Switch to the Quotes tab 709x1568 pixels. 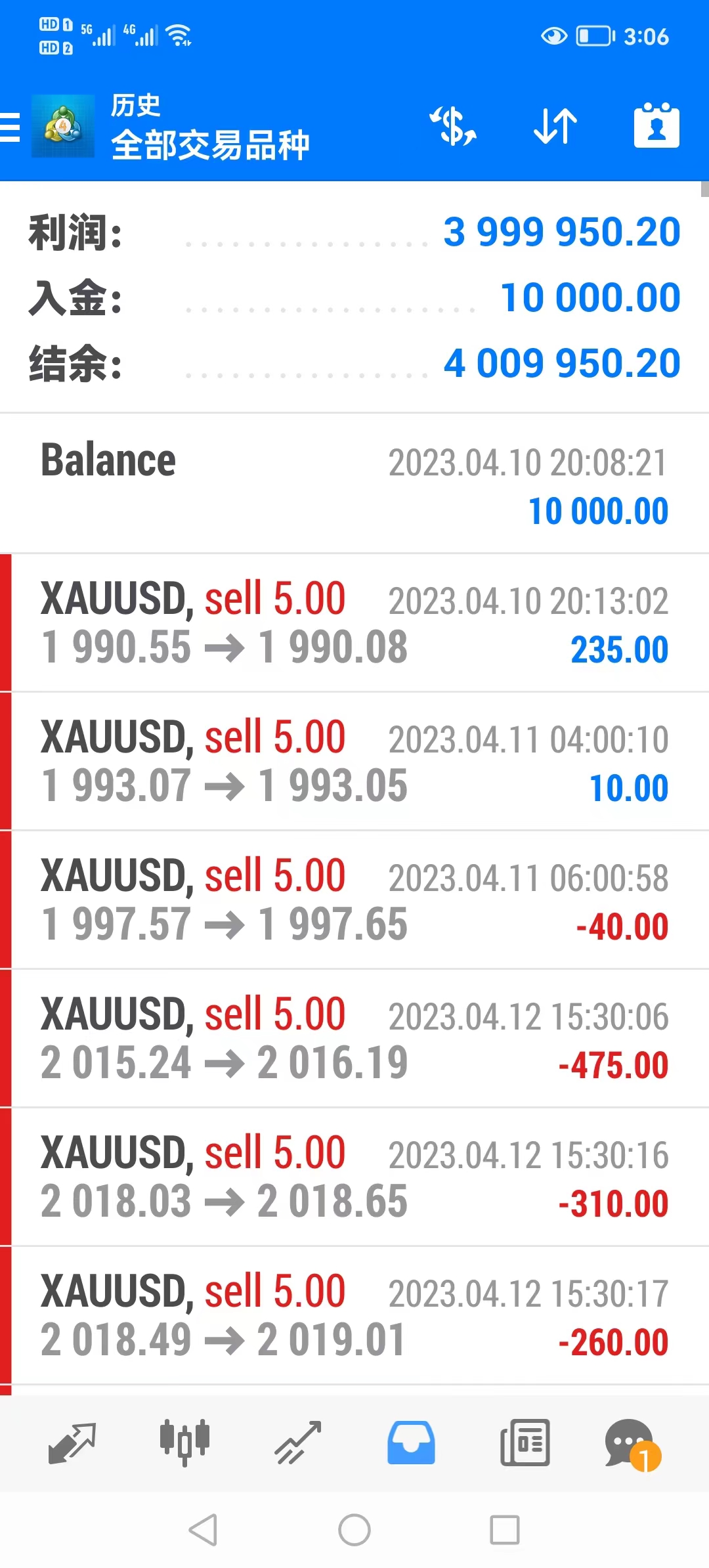pyautogui.click(x=72, y=1443)
